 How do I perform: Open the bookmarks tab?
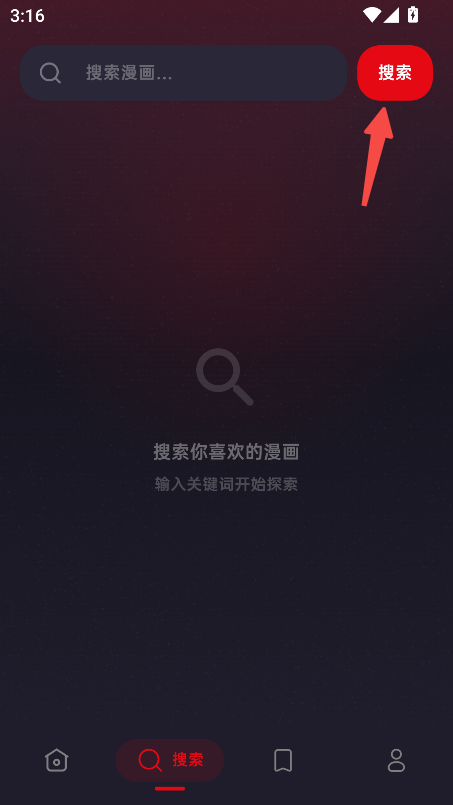tap(283, 760)
